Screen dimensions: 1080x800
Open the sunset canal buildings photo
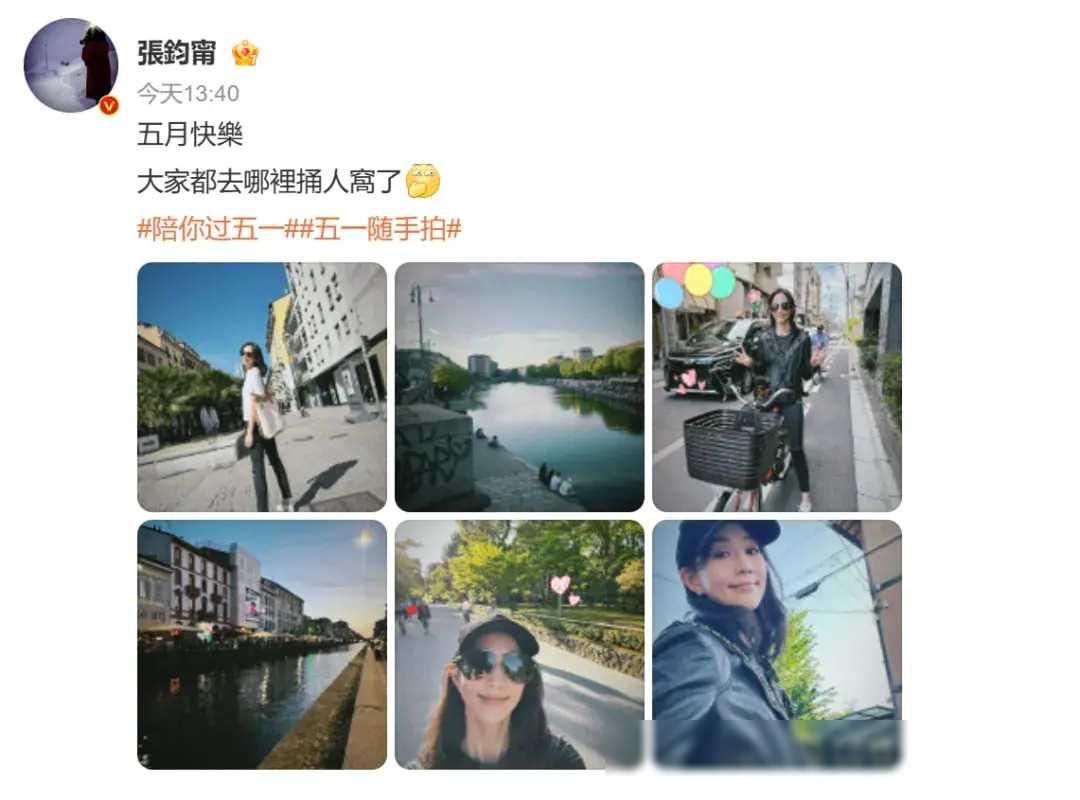pos(261,644)
